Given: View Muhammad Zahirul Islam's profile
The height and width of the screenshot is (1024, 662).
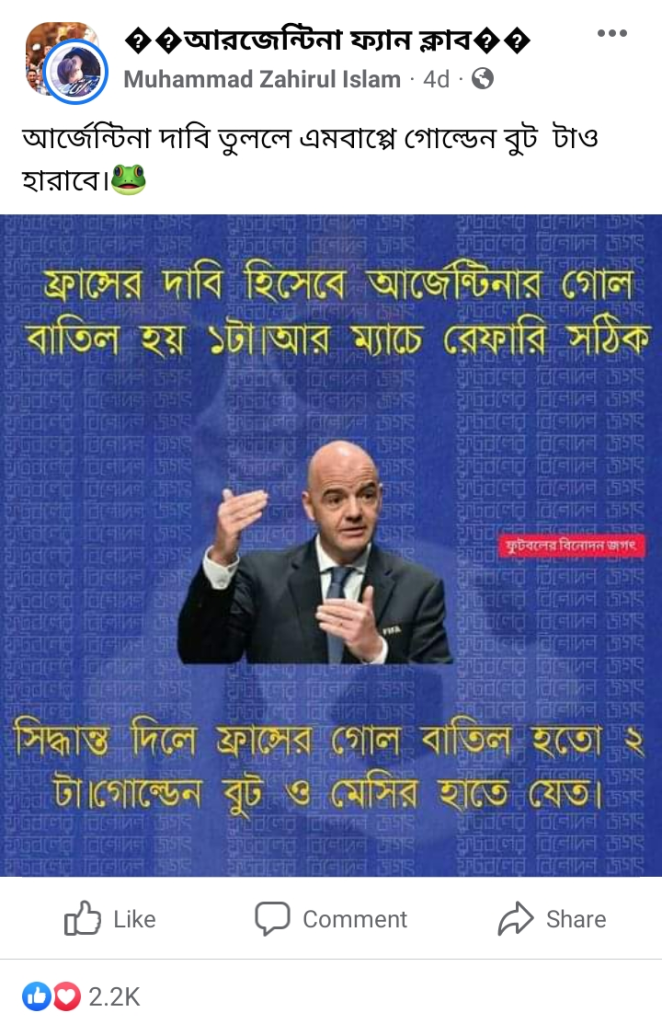Looking at the screenshot, I should point(262,79).
